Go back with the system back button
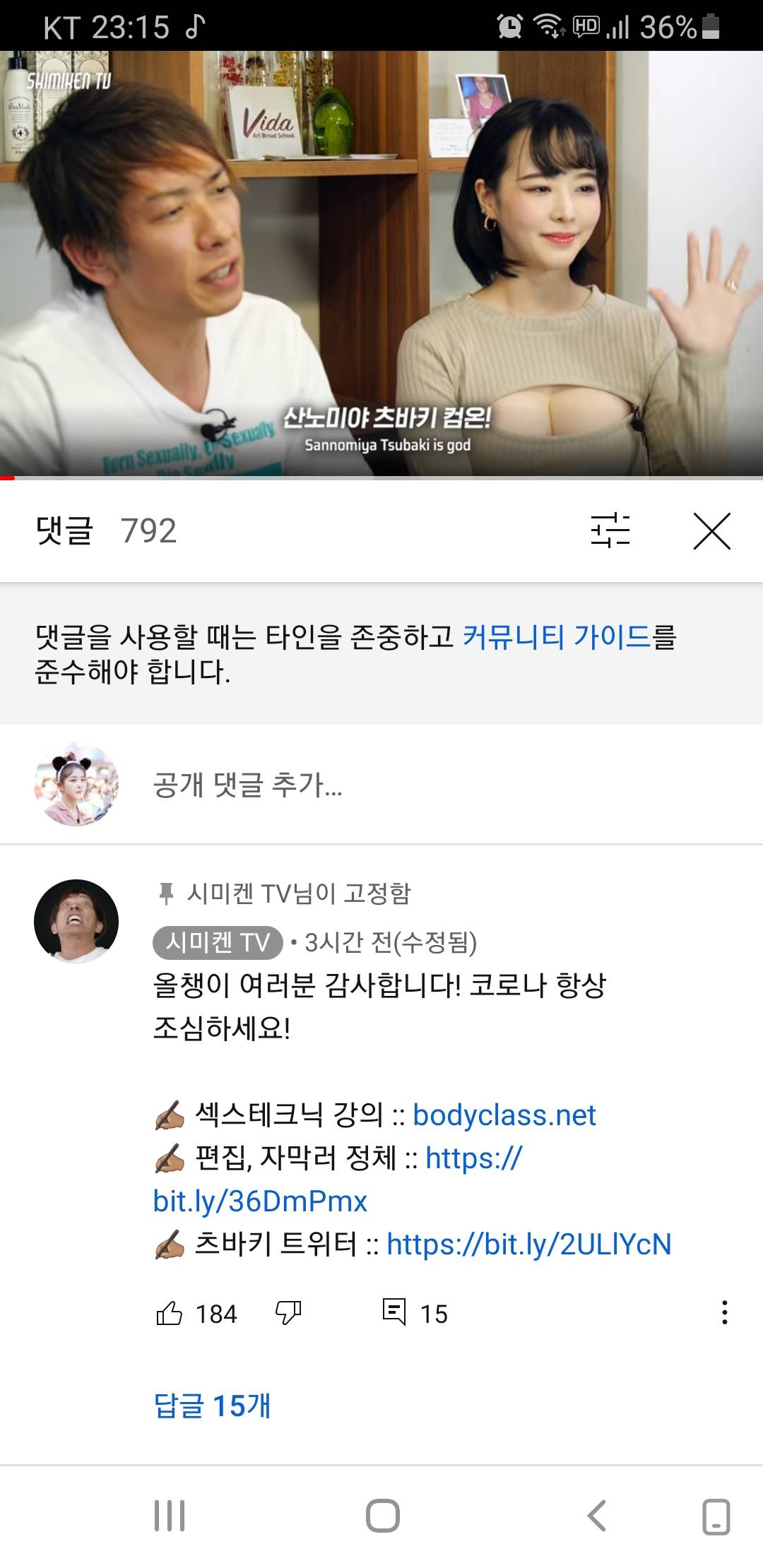The height and width of the screenshot is (1568, 763). click(597, 1516)
